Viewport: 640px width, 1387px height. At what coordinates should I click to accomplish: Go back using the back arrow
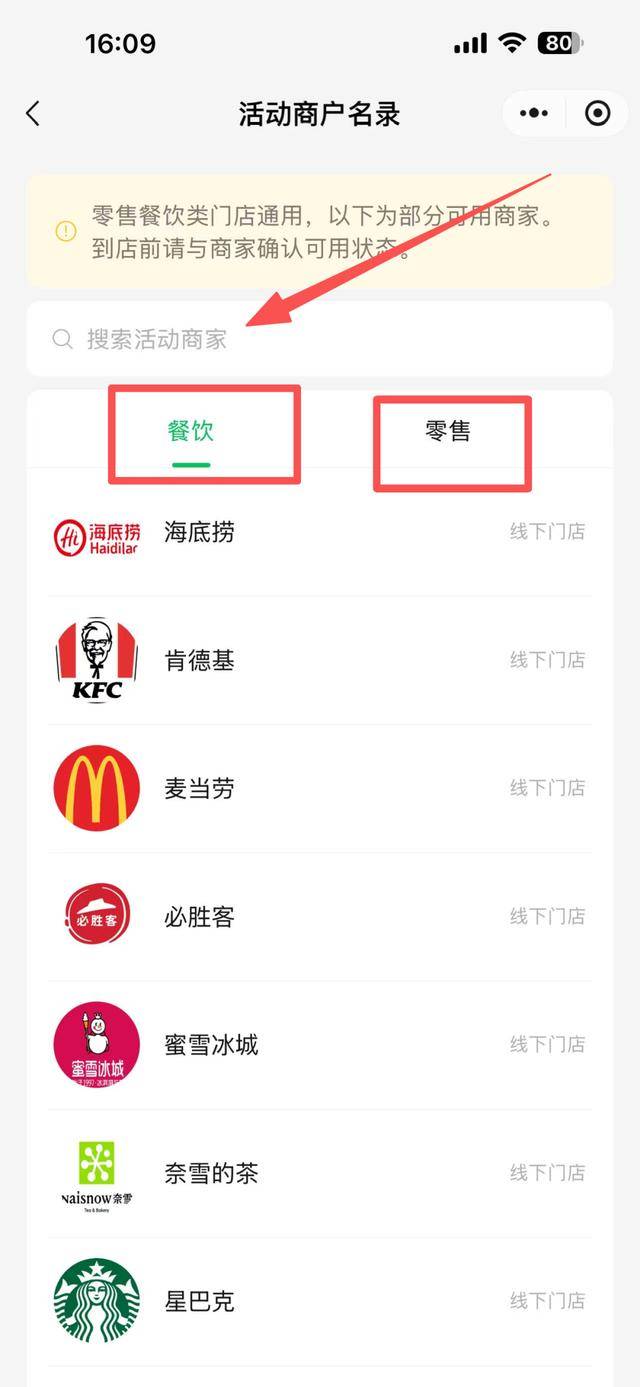coord(33,113)
